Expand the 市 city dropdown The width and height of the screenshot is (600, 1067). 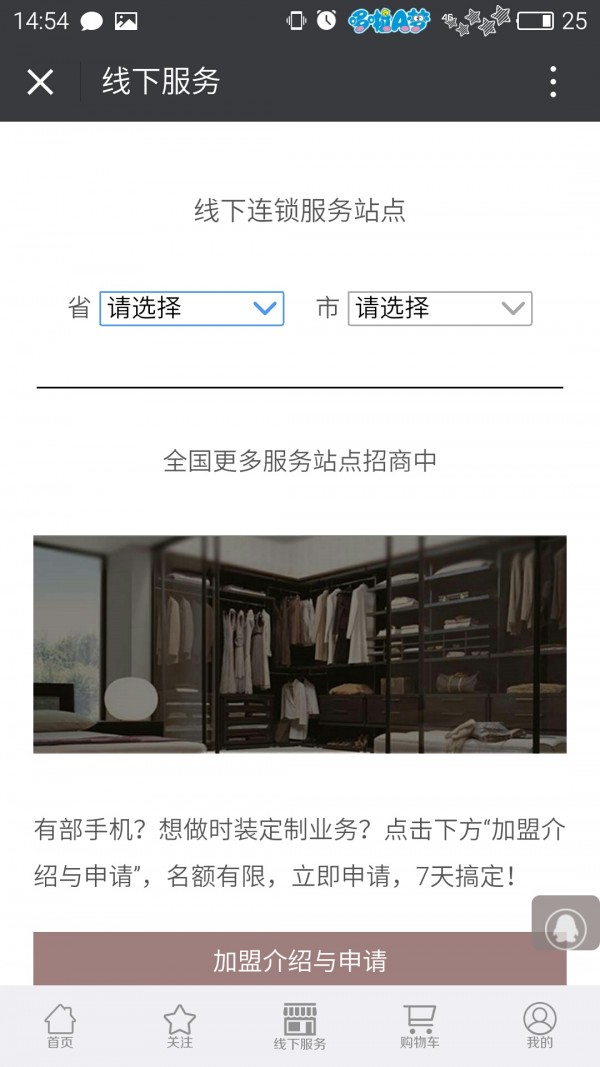[439, 308]
